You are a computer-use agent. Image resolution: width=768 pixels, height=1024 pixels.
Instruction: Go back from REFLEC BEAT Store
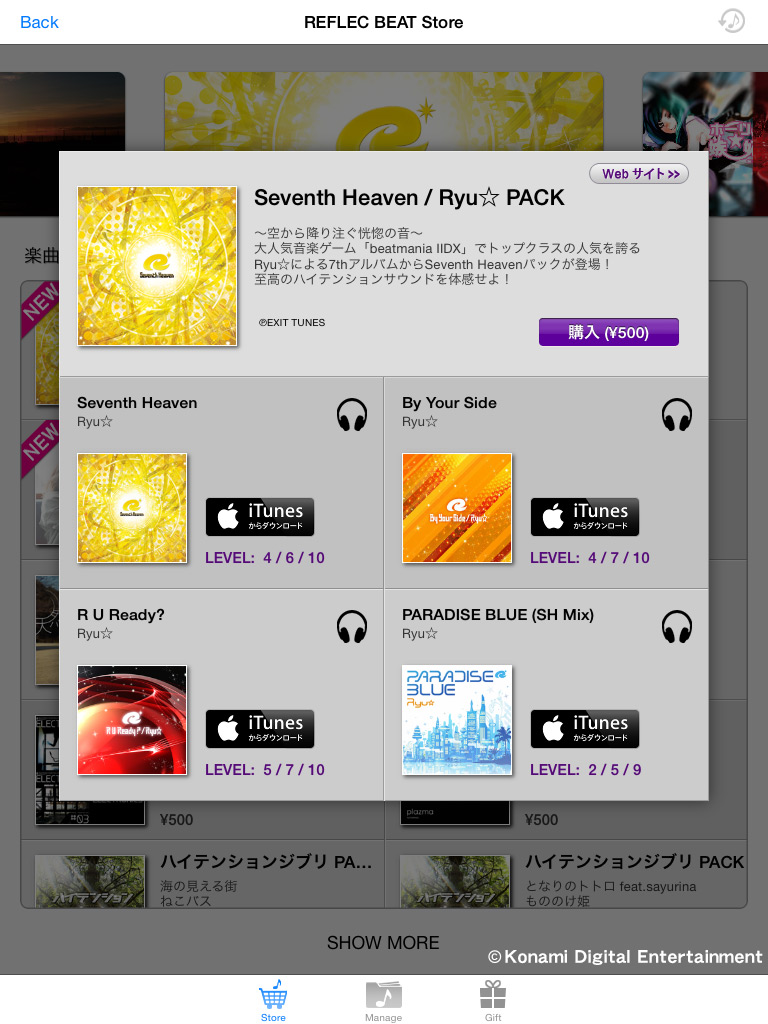39,22
